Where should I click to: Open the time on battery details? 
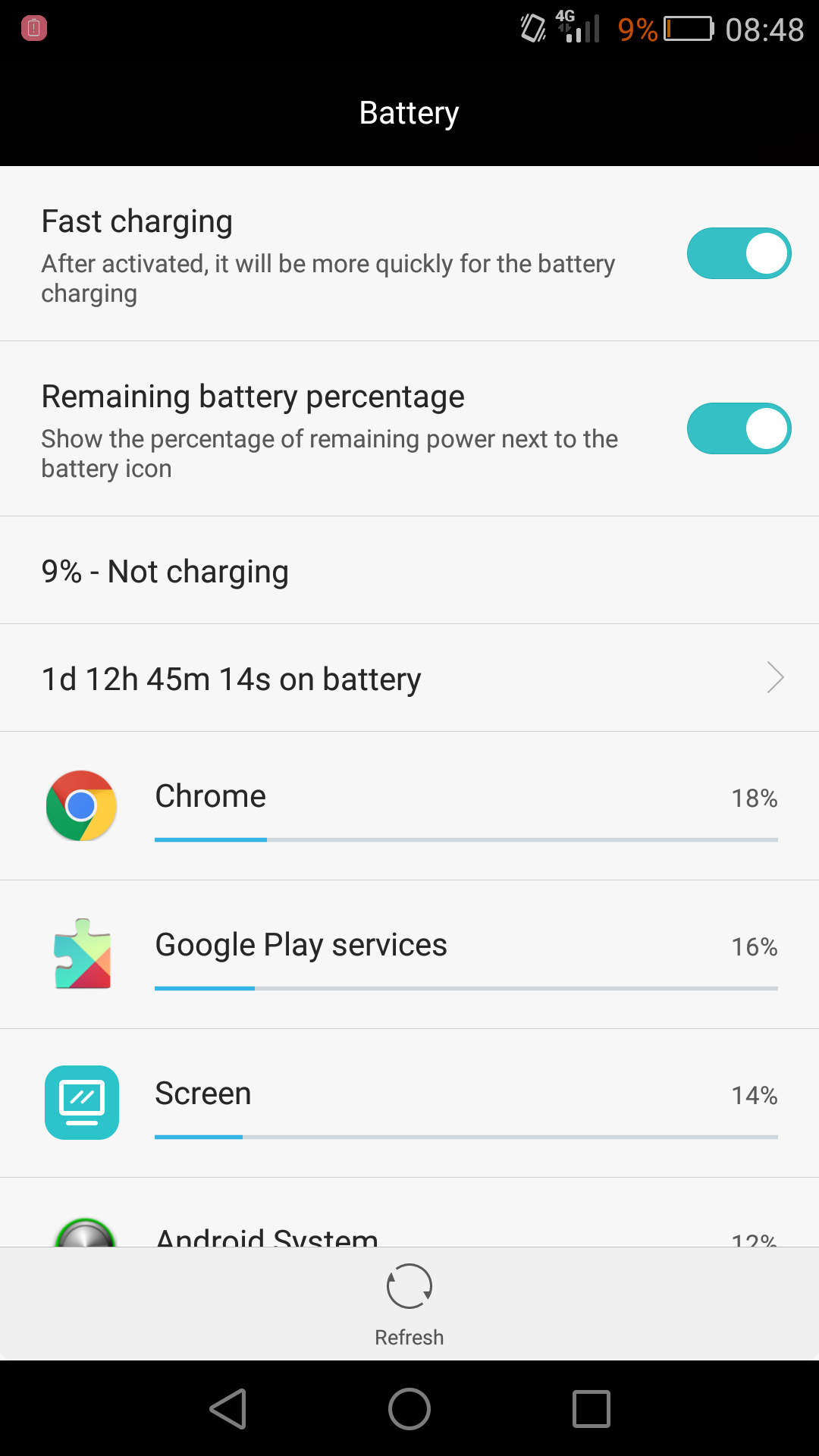pyautogui.click(x=409, y=678)
